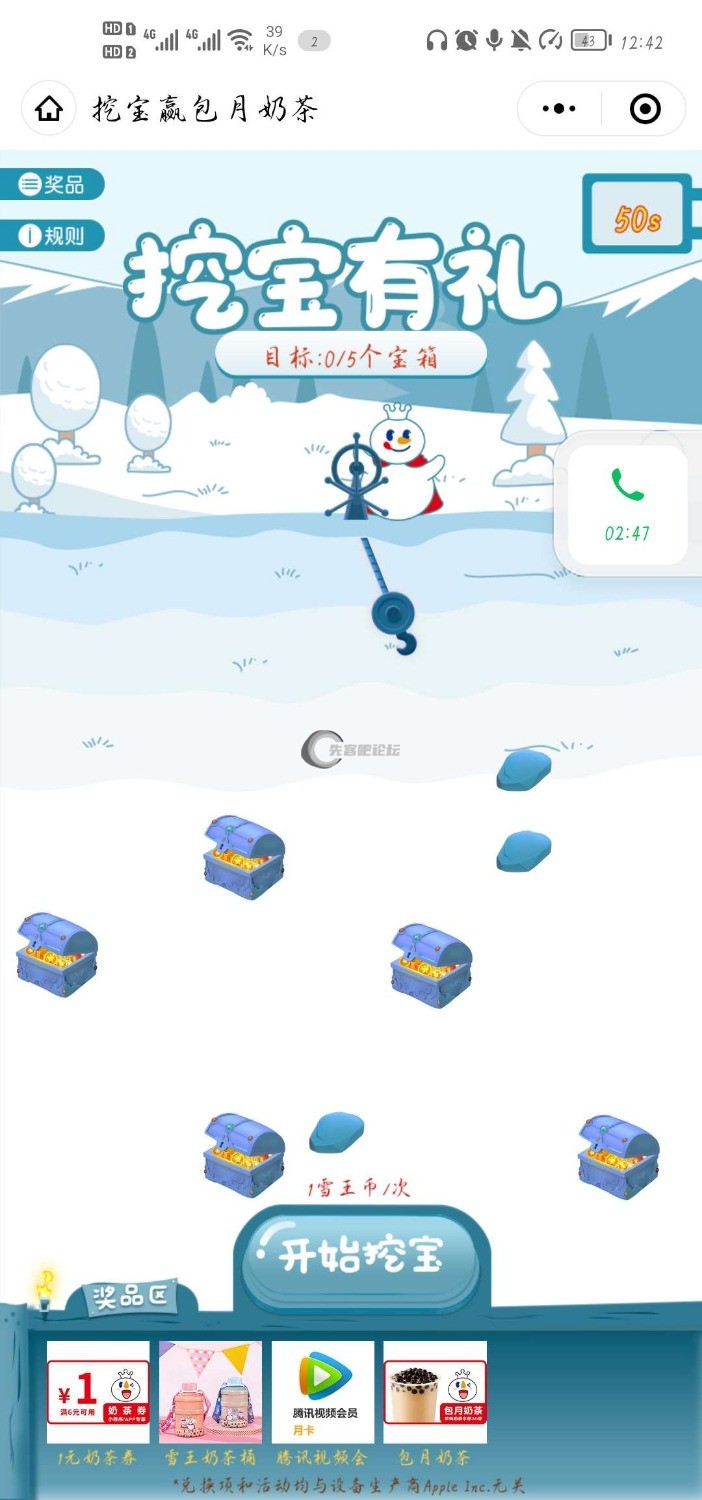
Task: Close the mini program with the circle button
Action: click(x=645, y=109)
